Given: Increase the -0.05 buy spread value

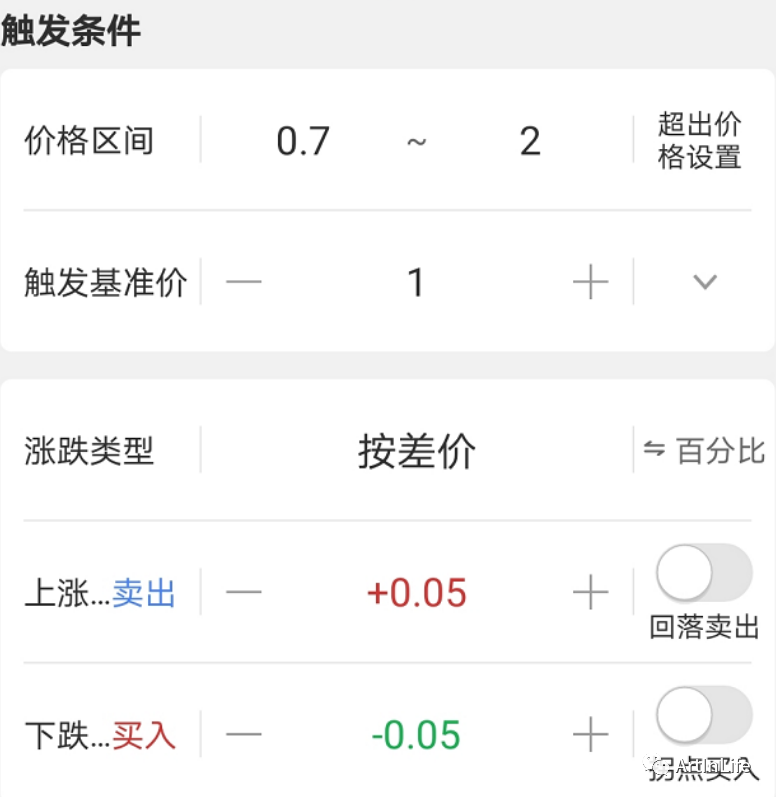Looking at the screenshot, I should (x=590, y=734).
